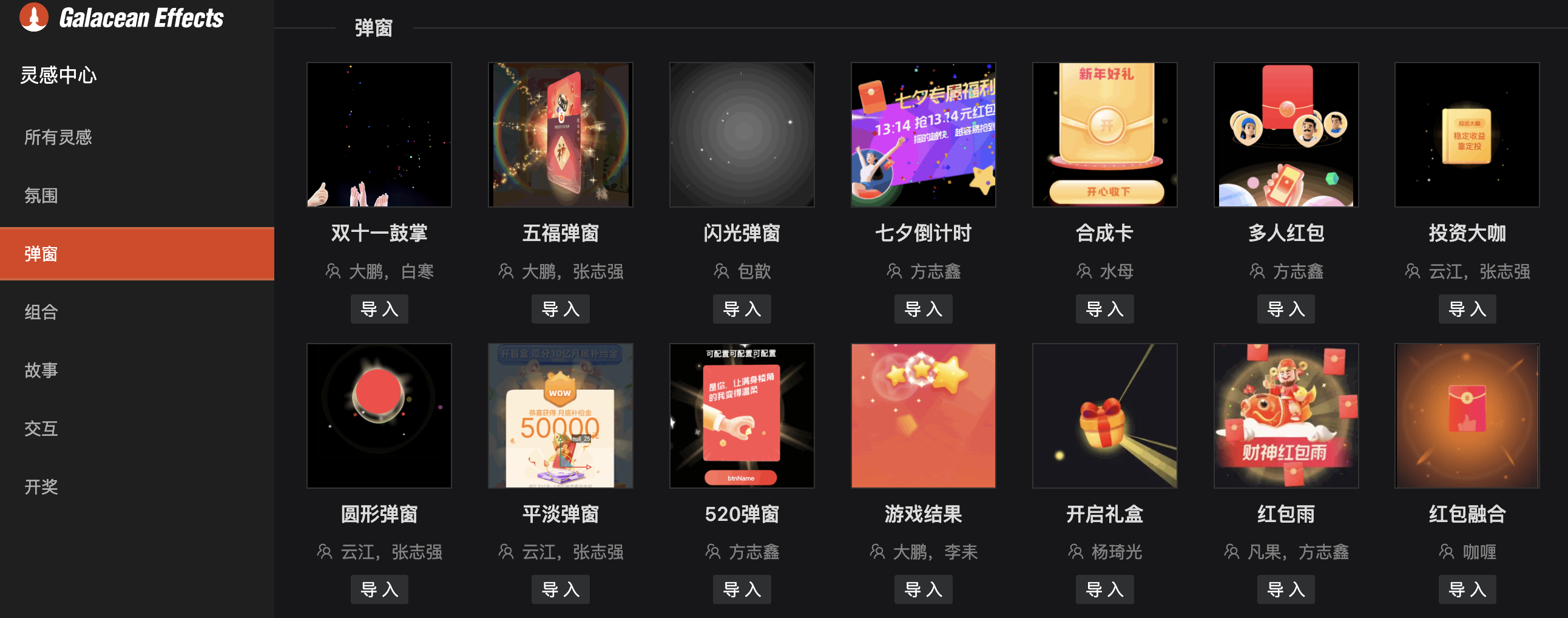Go to the 故事 category
This screenshot has height=618, width=1568.
[41, 370]
